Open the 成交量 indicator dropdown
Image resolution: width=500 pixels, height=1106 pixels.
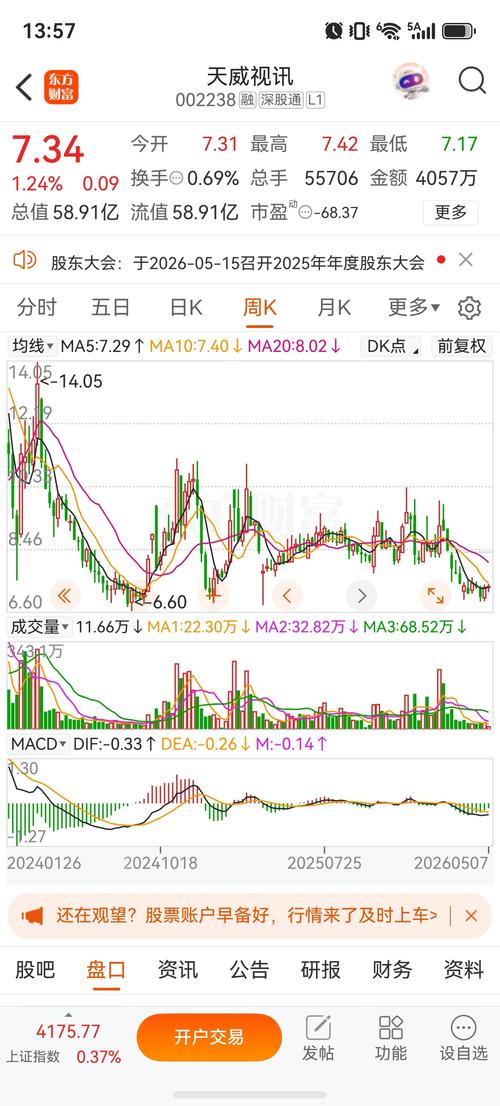[x=39, y=626]
